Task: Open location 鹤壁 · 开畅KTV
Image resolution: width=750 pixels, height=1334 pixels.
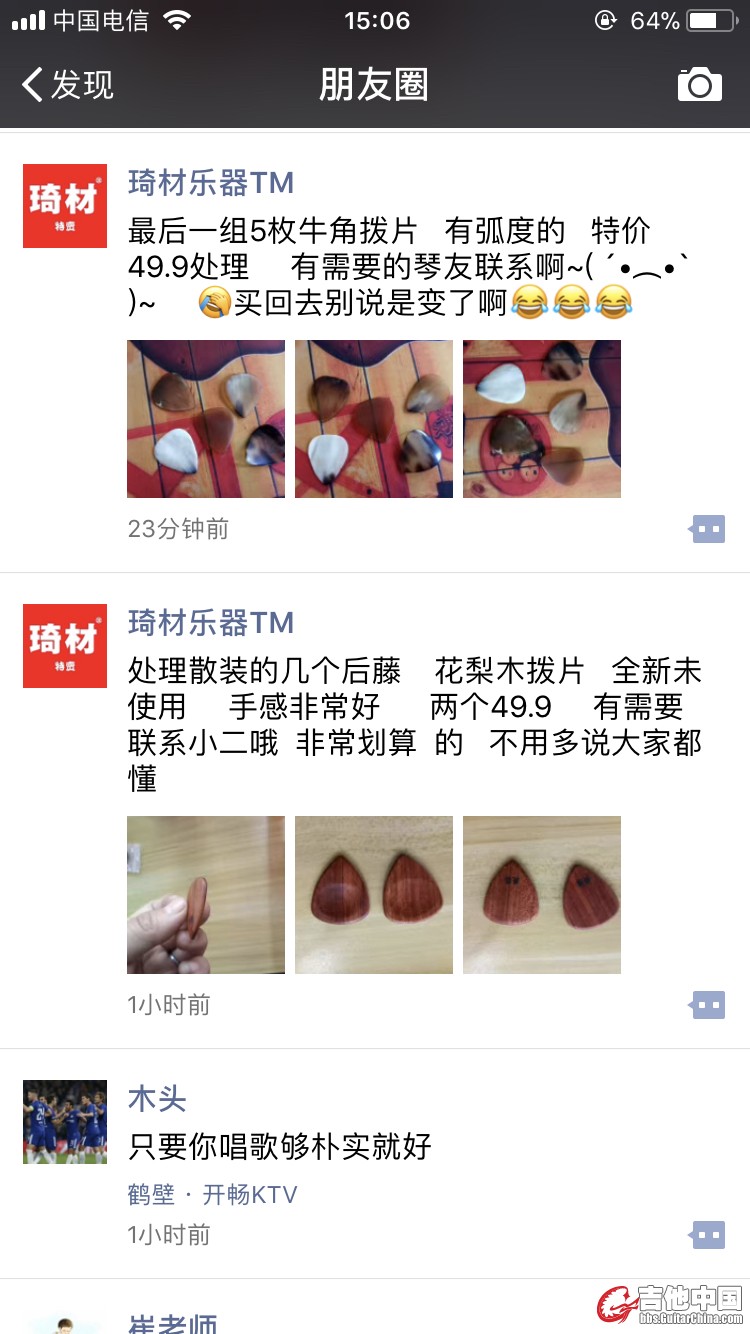Action: [212, 1195]
